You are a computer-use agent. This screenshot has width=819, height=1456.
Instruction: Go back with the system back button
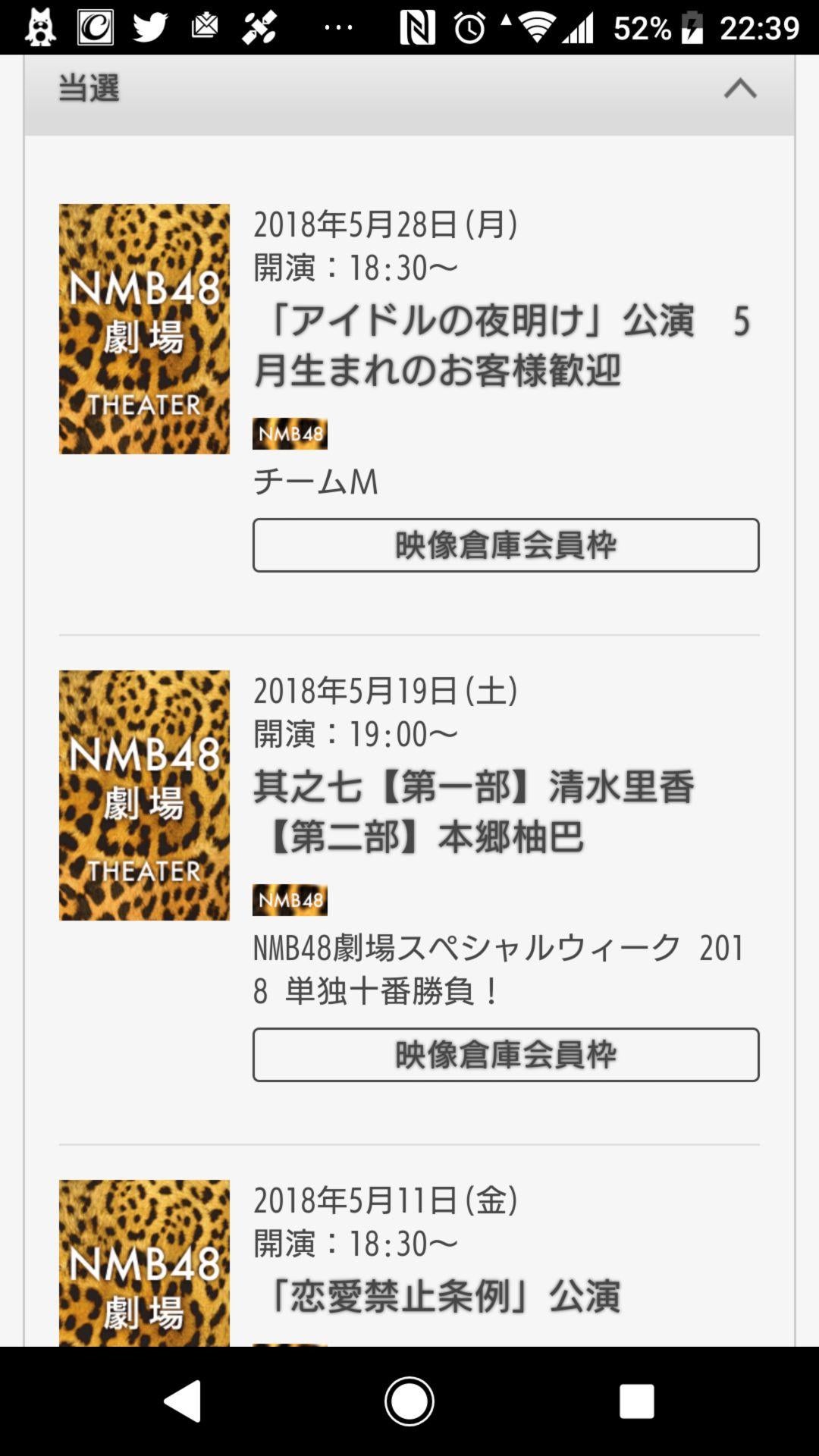[183, 1401]
